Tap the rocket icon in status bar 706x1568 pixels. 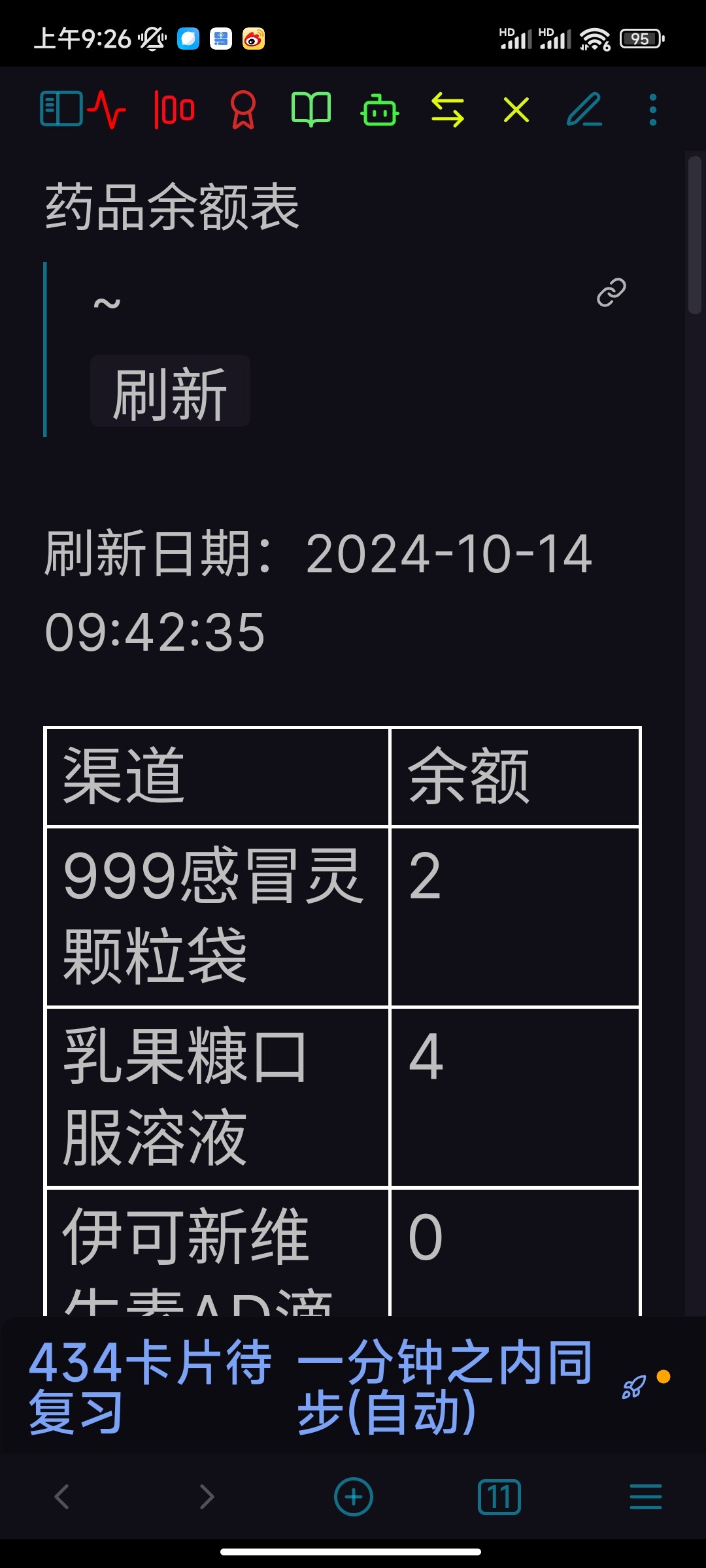pyautogui.click(x=634, y=1386)
